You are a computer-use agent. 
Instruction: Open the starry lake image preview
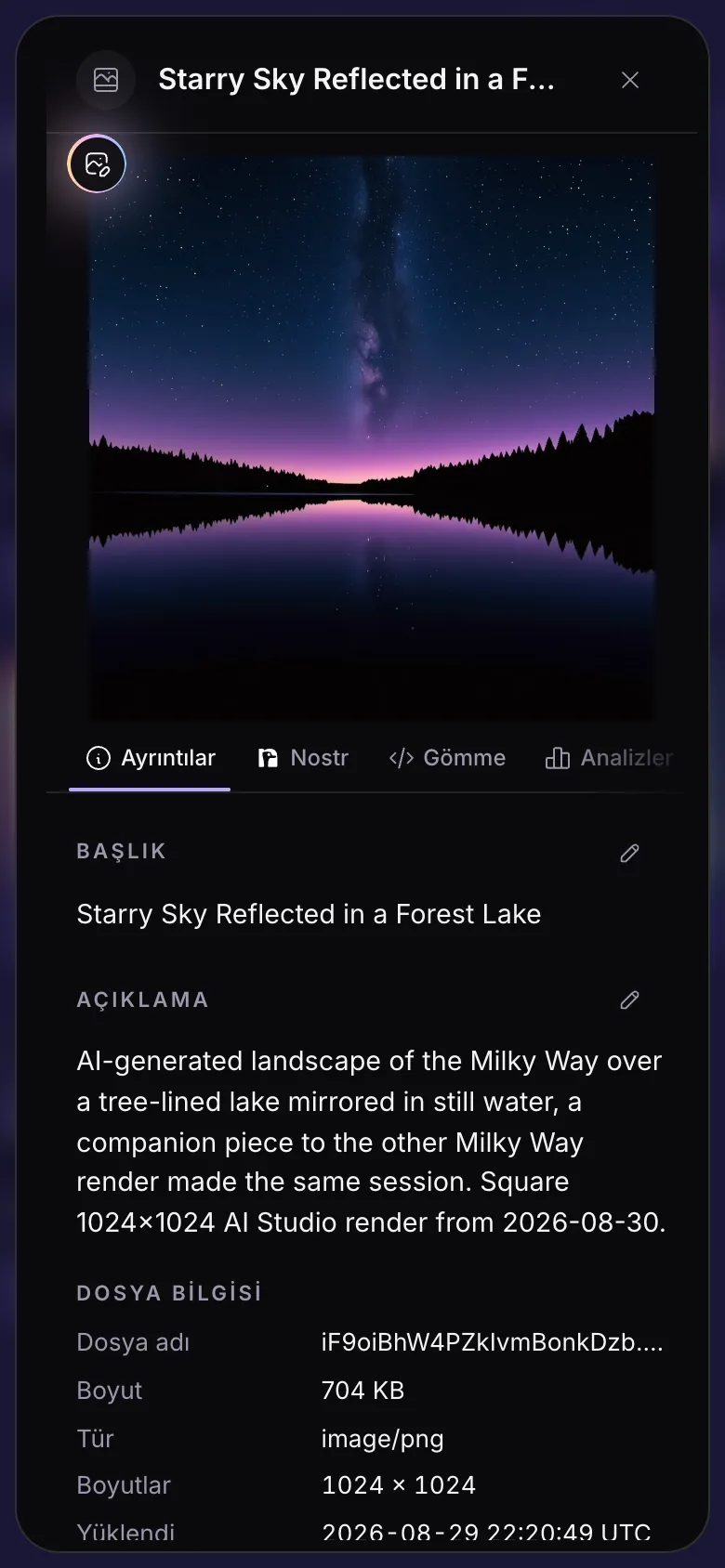[x=372, y=438]
